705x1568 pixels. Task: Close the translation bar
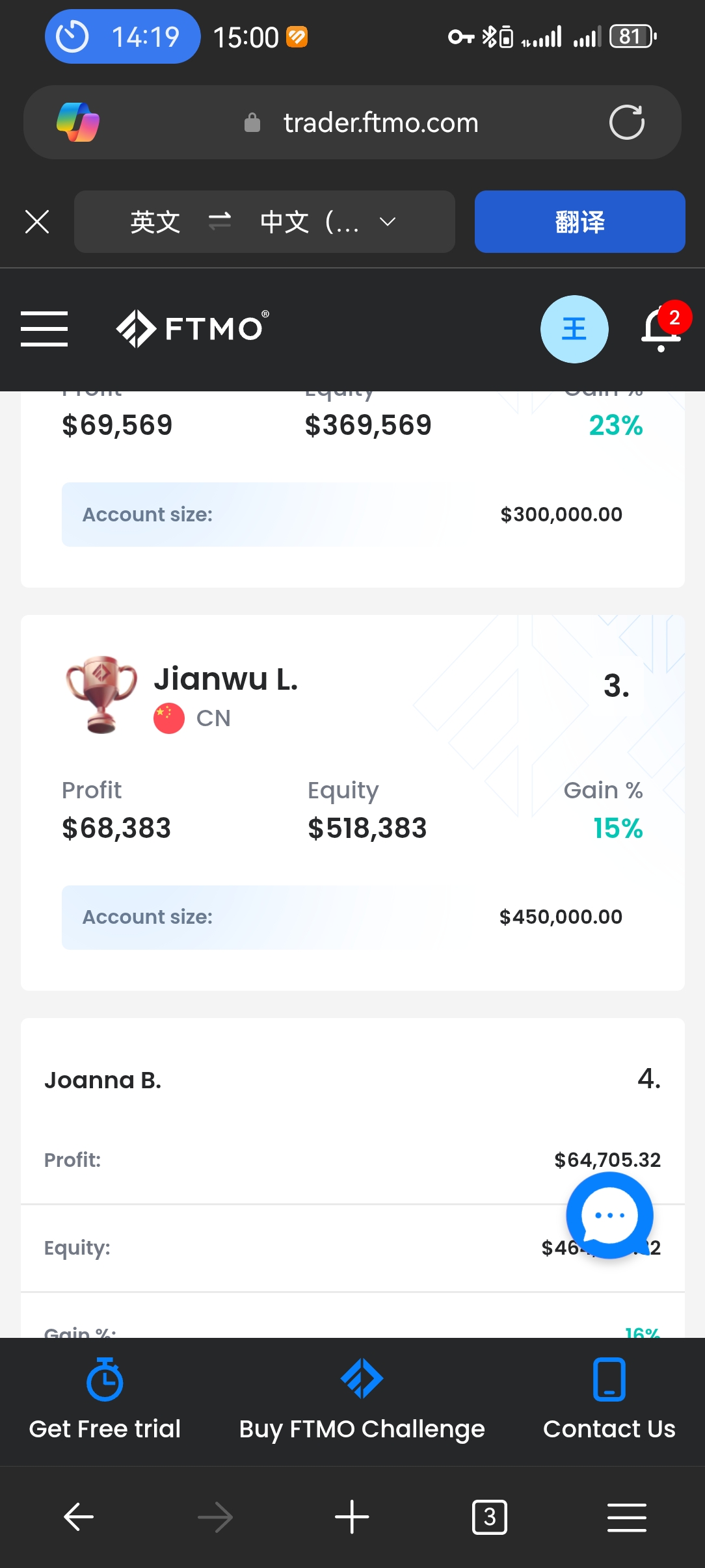37,222
